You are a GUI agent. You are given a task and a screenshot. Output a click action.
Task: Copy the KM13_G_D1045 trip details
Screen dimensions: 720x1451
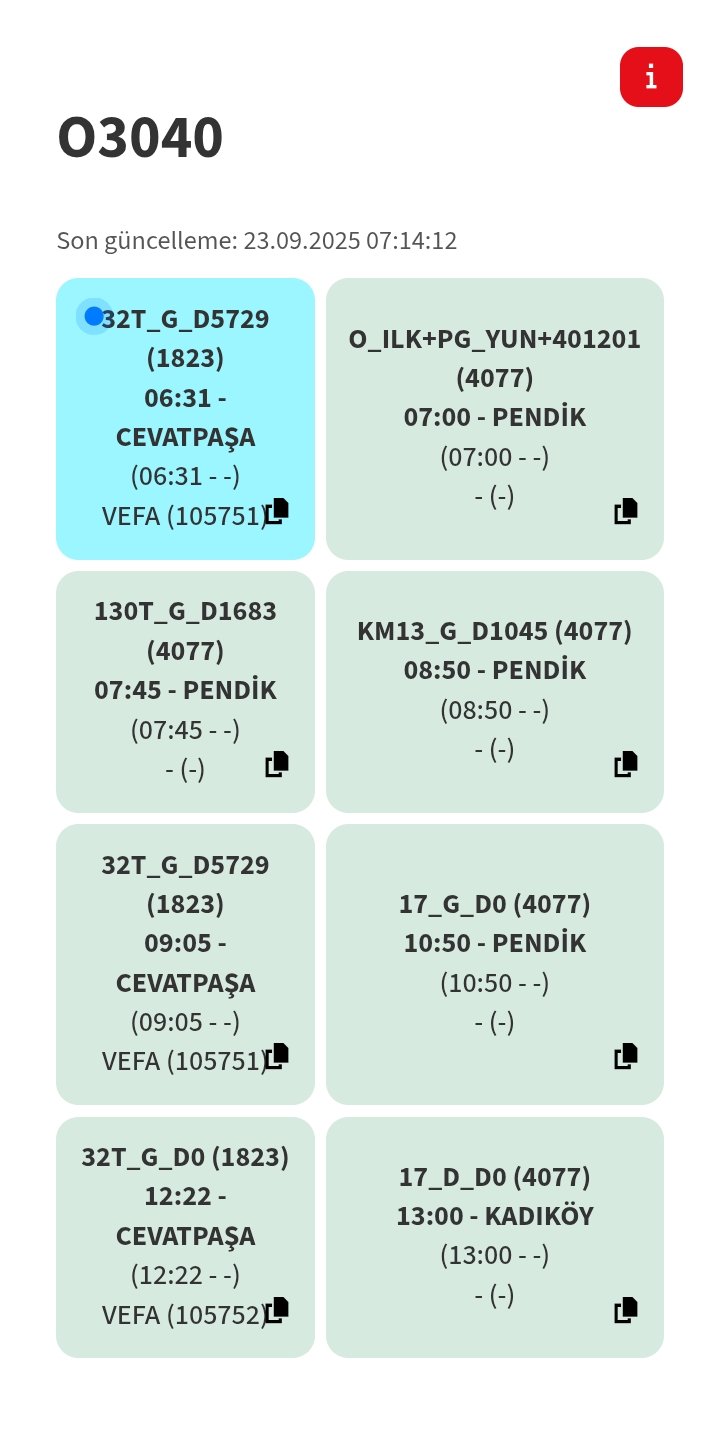tap(626, 764)
